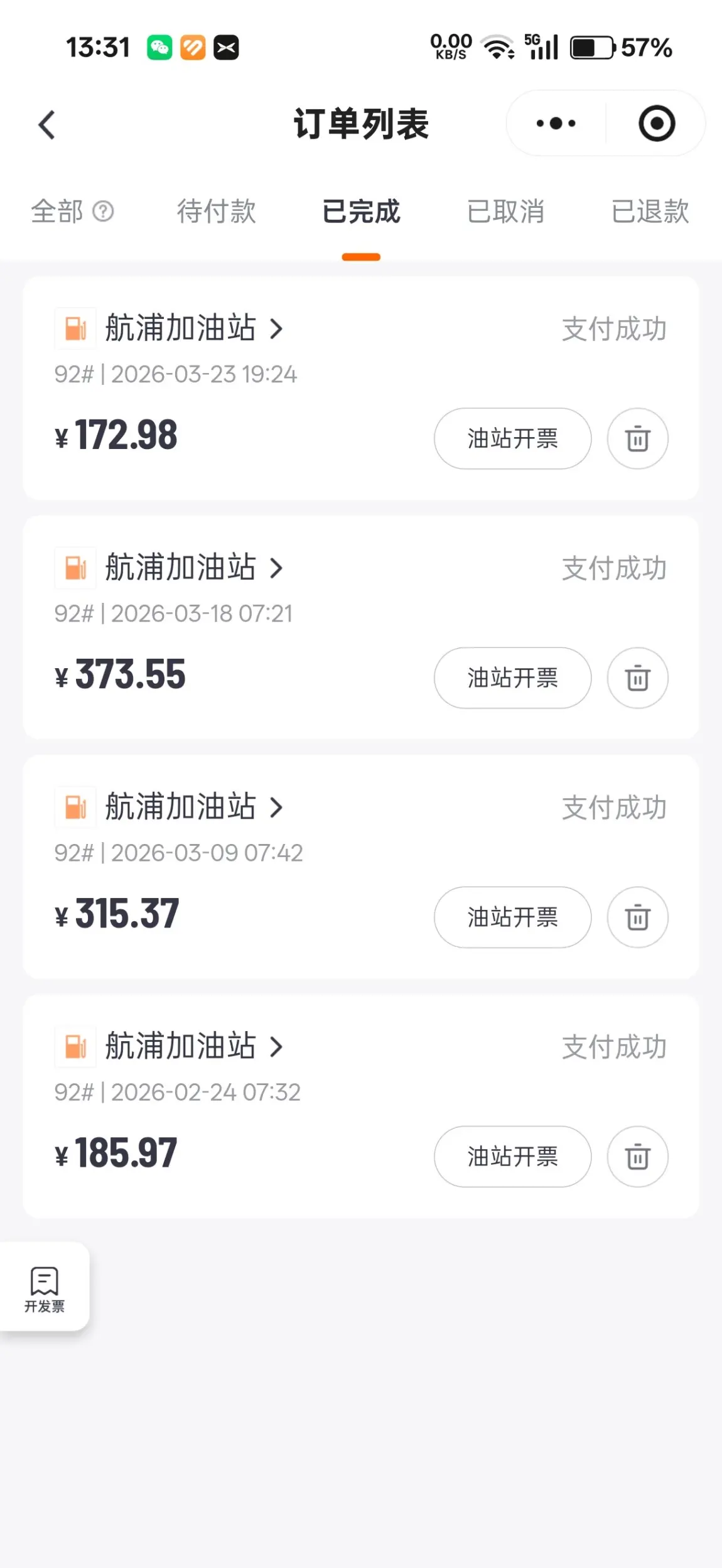Open the mini program three-dots menu
The width and height of the screenshot is (722, 1568).
click(x=556, y=124)
